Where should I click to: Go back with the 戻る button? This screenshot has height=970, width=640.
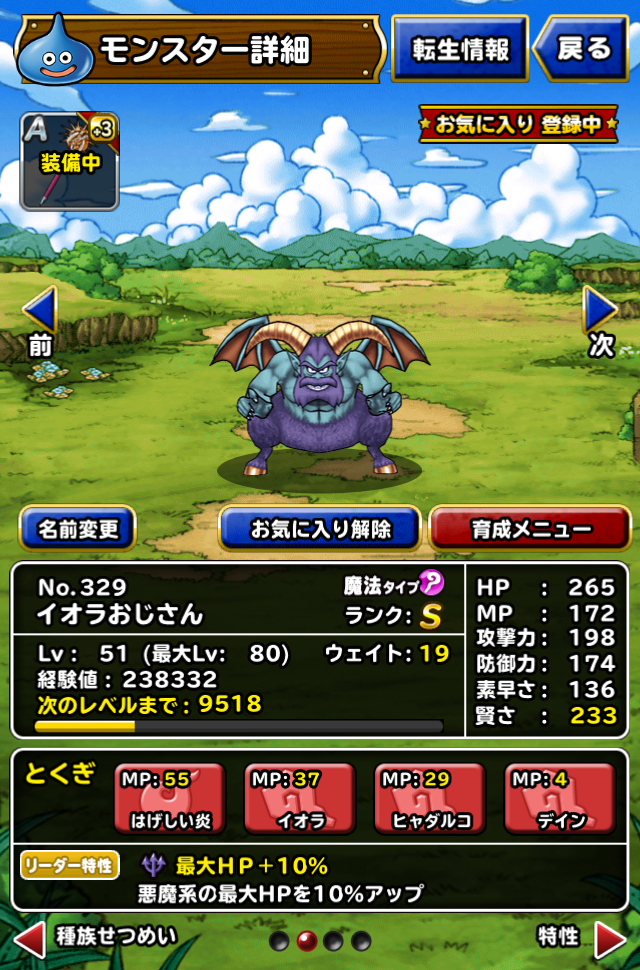tap(581, 48)
